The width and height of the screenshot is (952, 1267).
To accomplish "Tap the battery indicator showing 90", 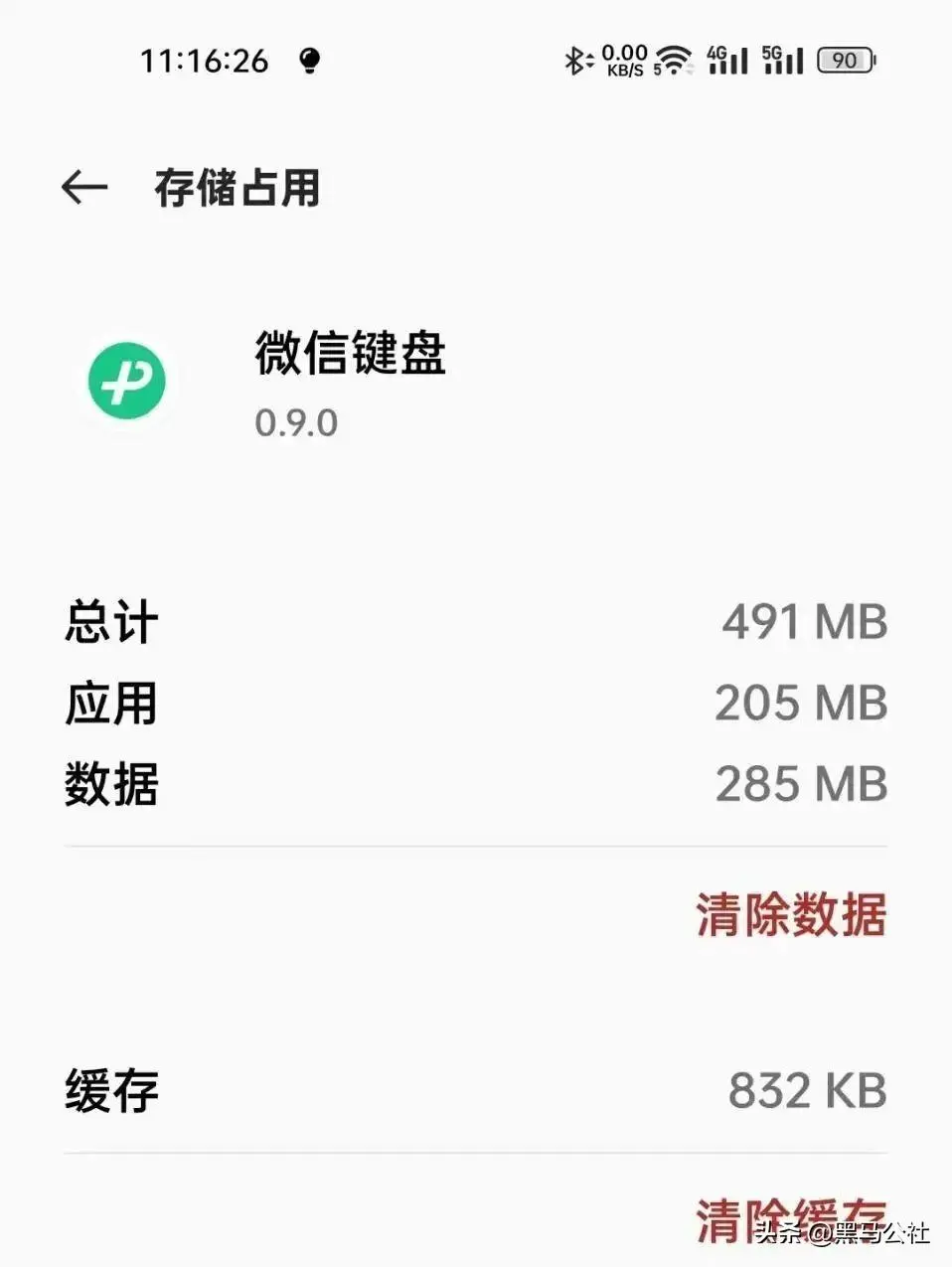I will [846, 60].
